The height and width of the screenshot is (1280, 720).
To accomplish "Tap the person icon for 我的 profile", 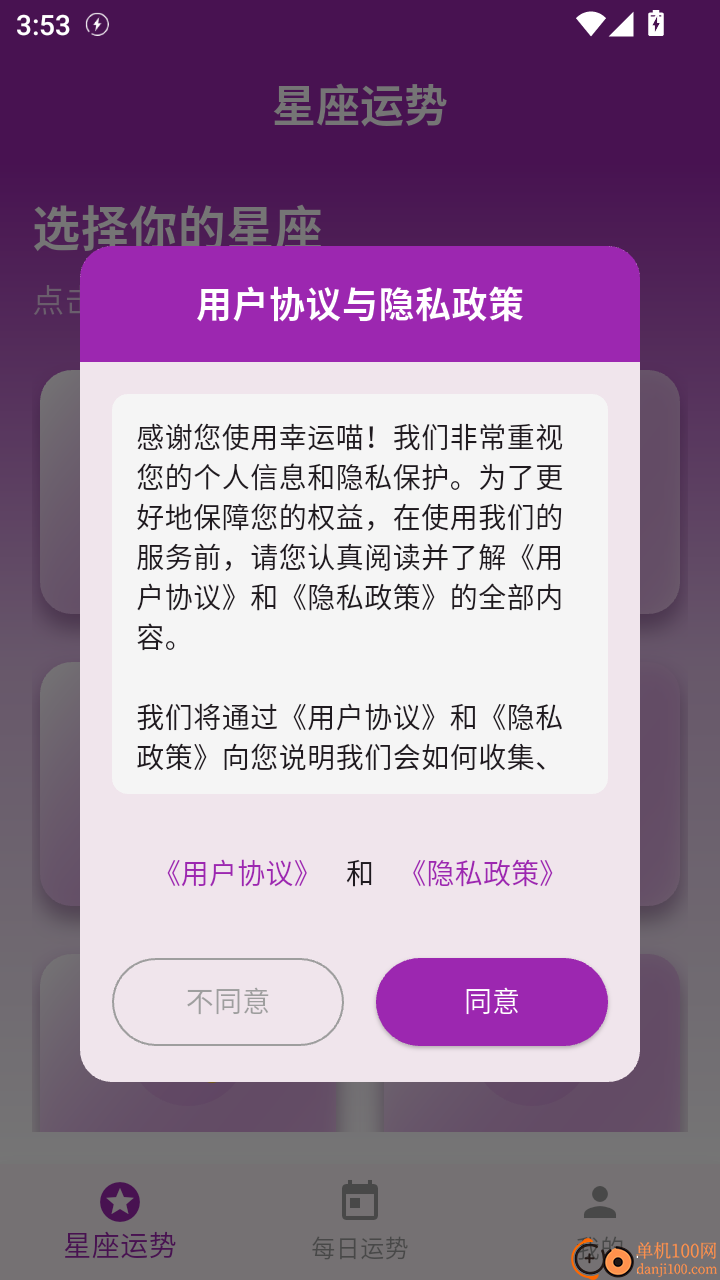I will 599,1201.
